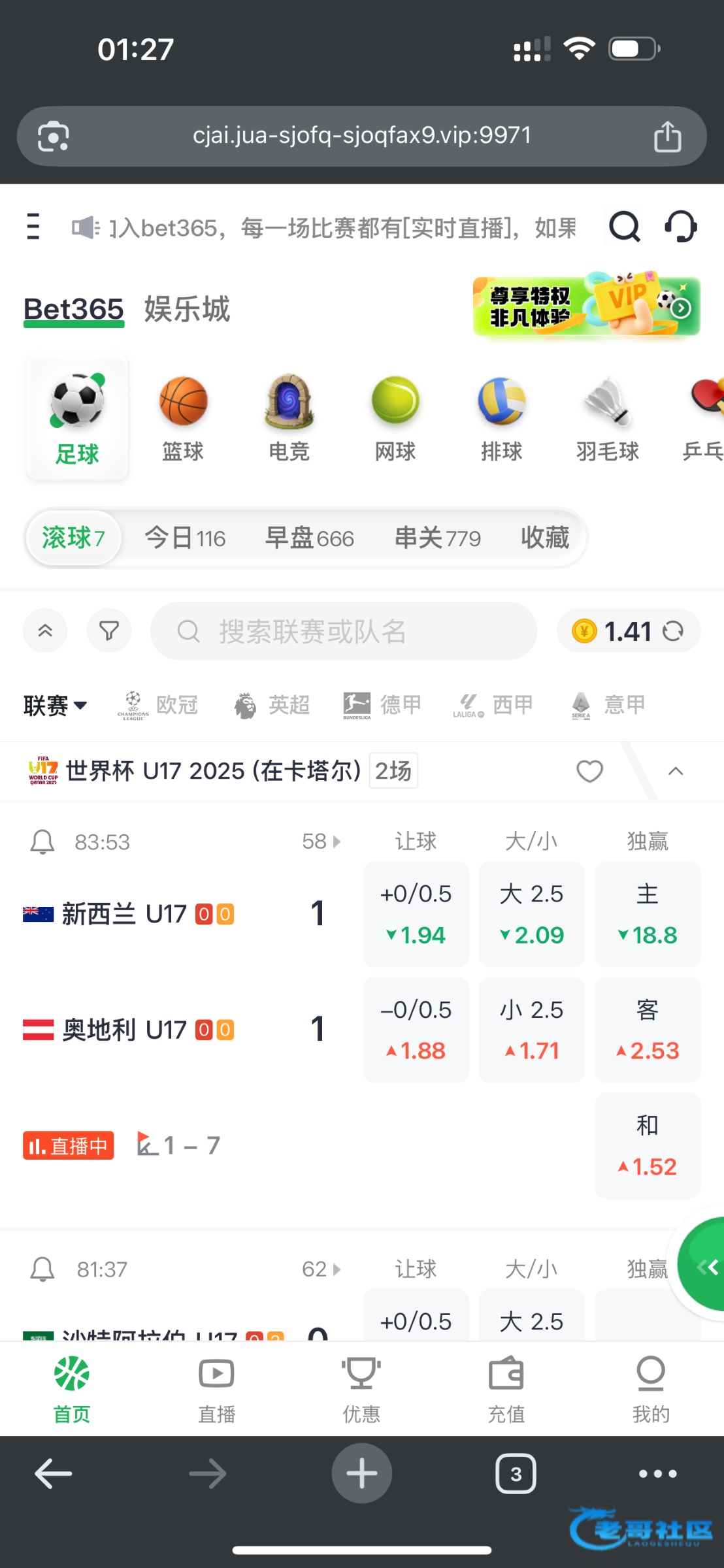Collapse the 世界杯 U17 2025 section

pos(676,772)
